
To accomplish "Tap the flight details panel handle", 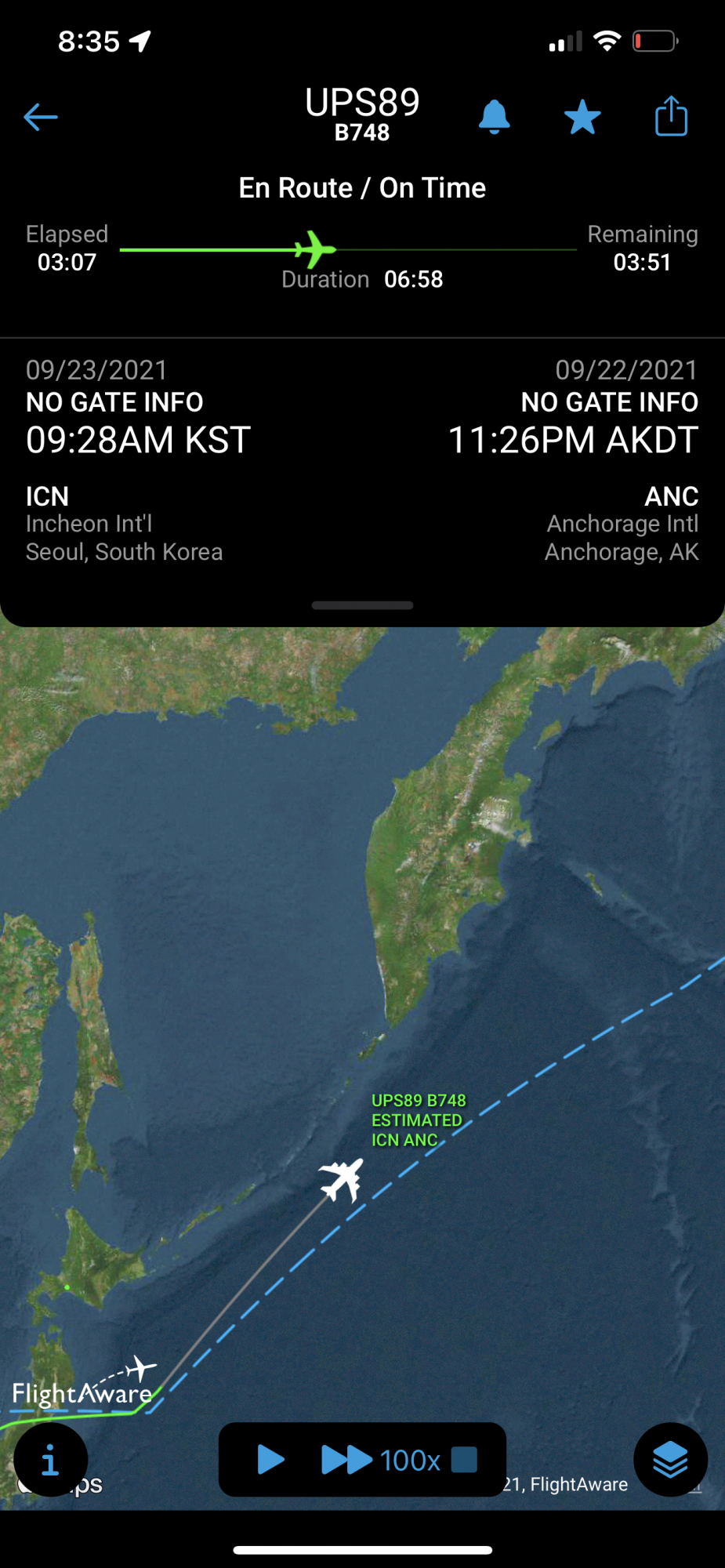I will pyautogui.click(x=362, y=605).
